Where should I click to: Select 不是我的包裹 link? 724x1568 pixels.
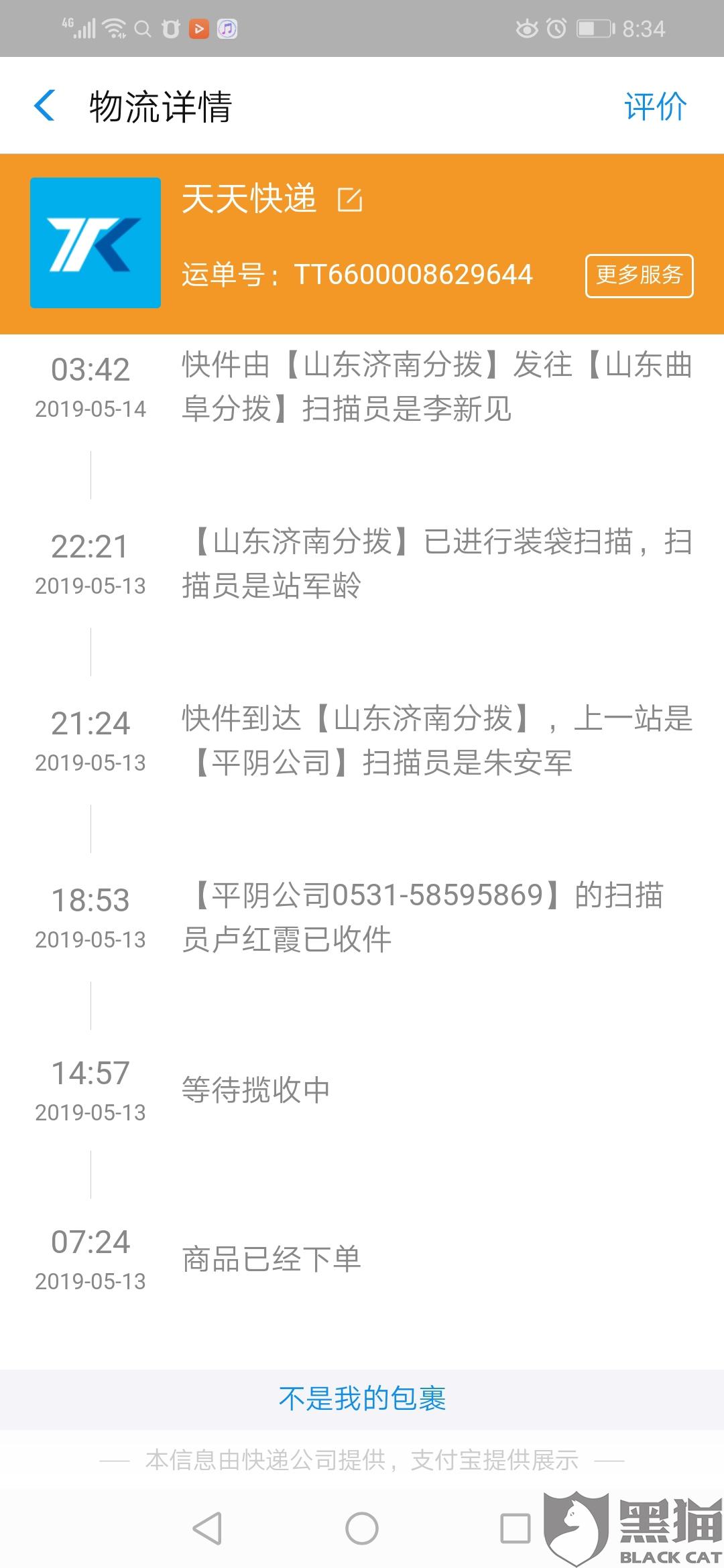point(362,1399)
